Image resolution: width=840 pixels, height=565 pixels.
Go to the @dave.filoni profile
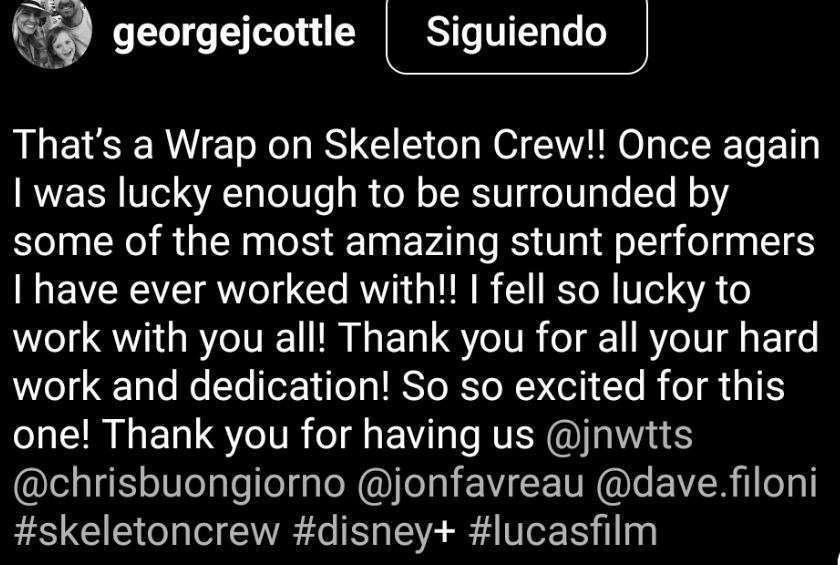(706, 483)
